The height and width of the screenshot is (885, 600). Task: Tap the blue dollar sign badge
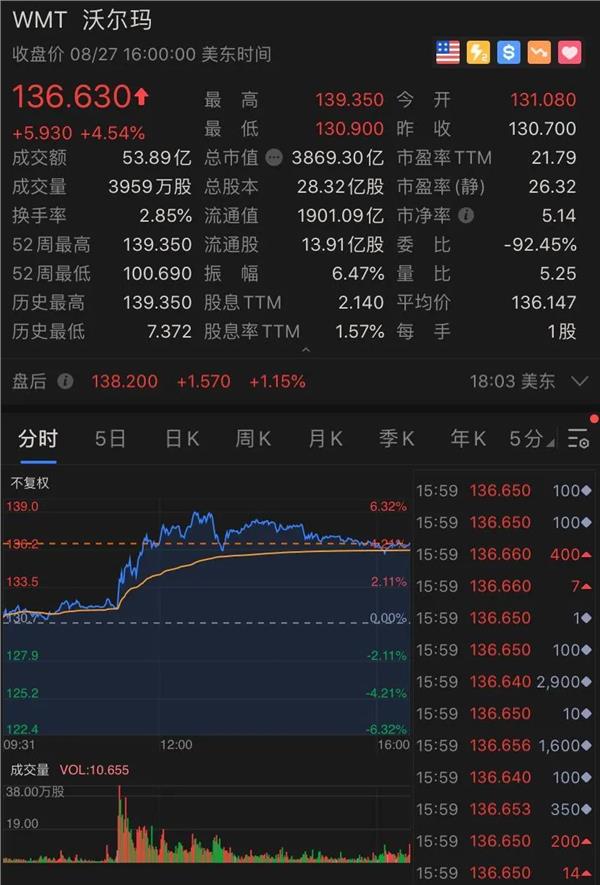pyautogui.click(x=509, y=52)
